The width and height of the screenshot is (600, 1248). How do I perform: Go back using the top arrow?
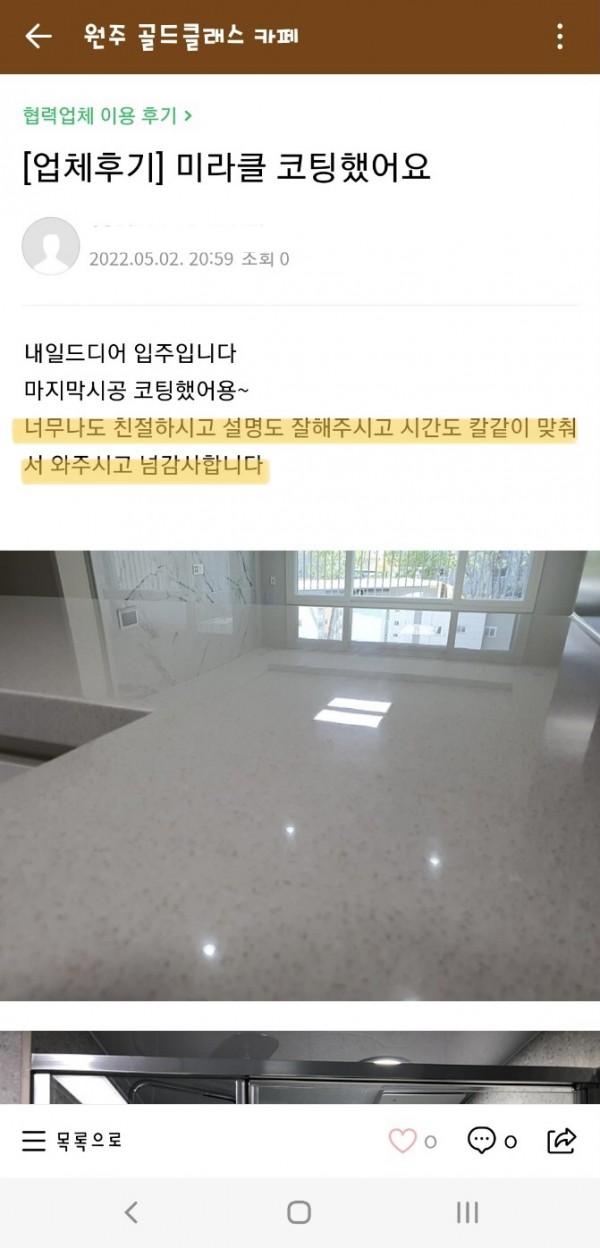38,37
